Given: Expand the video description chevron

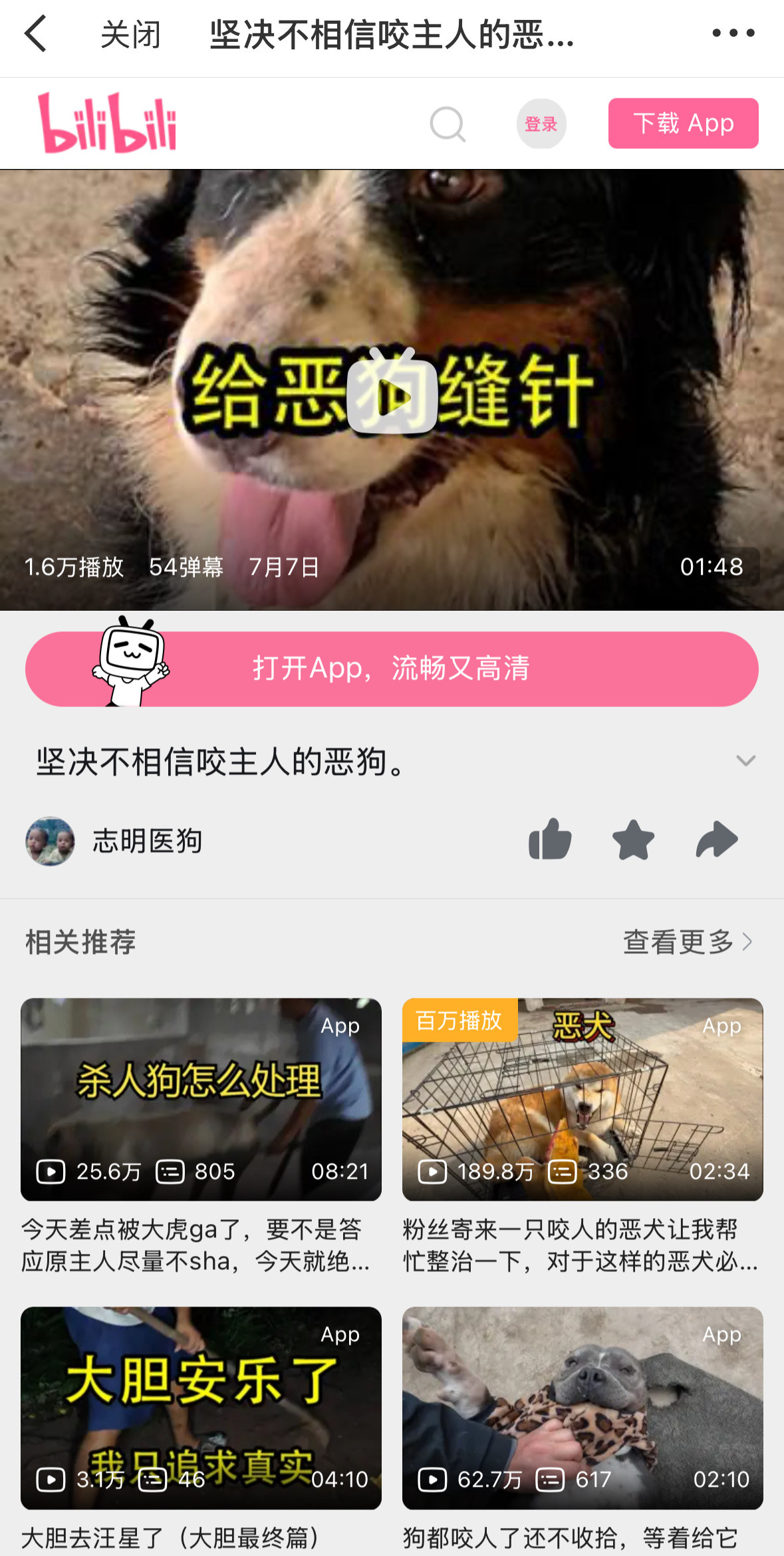Looking at the screenshot, I should point(745,761).
